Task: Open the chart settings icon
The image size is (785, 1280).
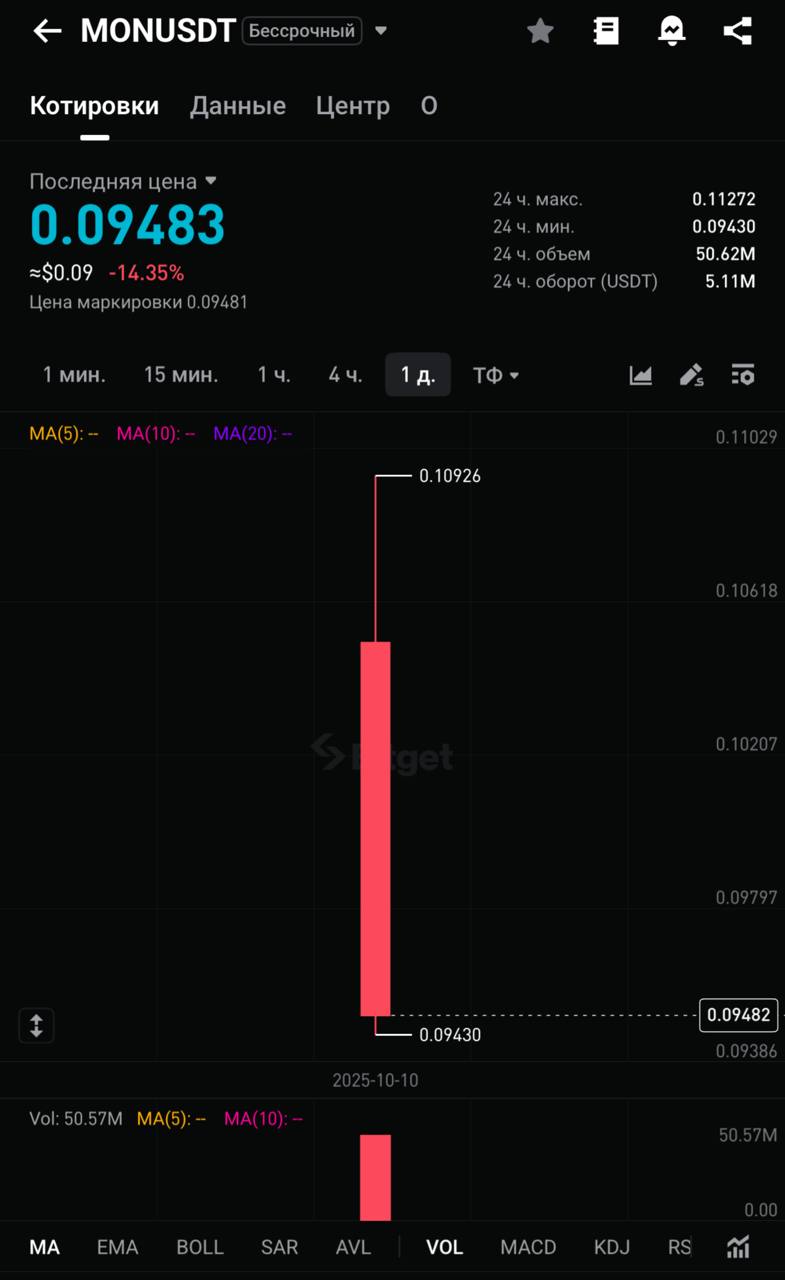Action: (742, 375)
